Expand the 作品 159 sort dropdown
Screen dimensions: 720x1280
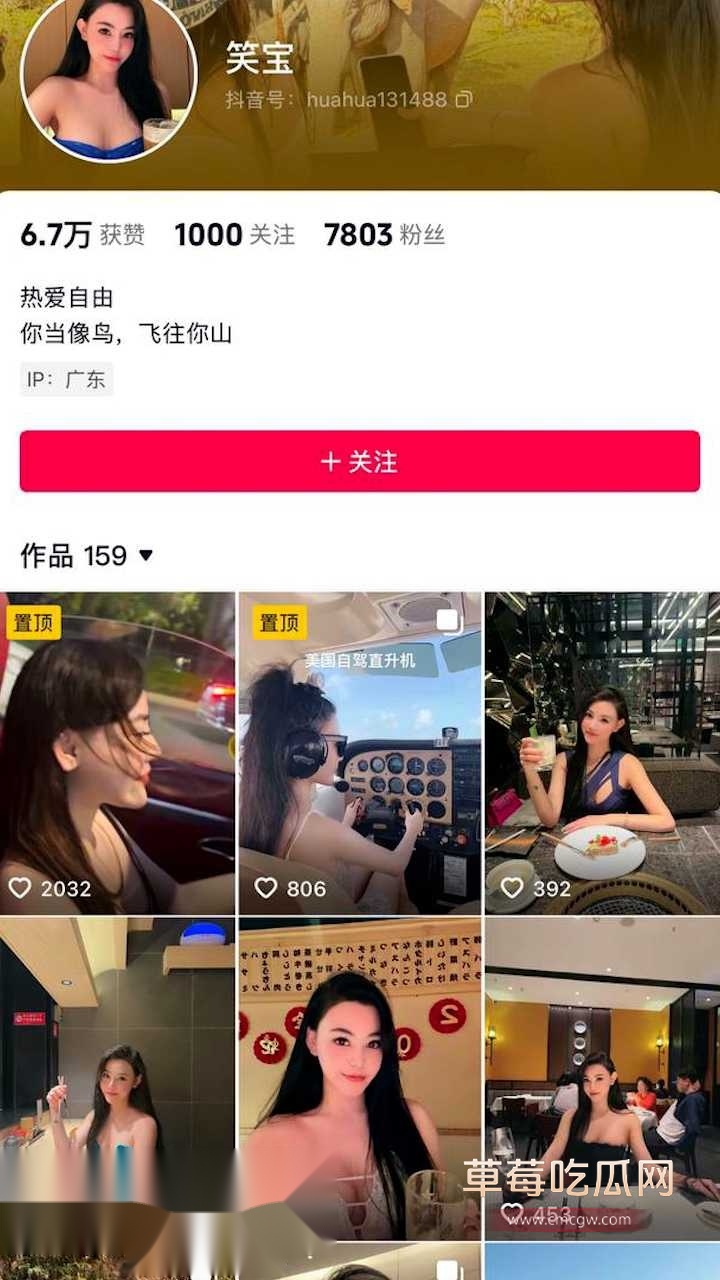coord(145,555)
